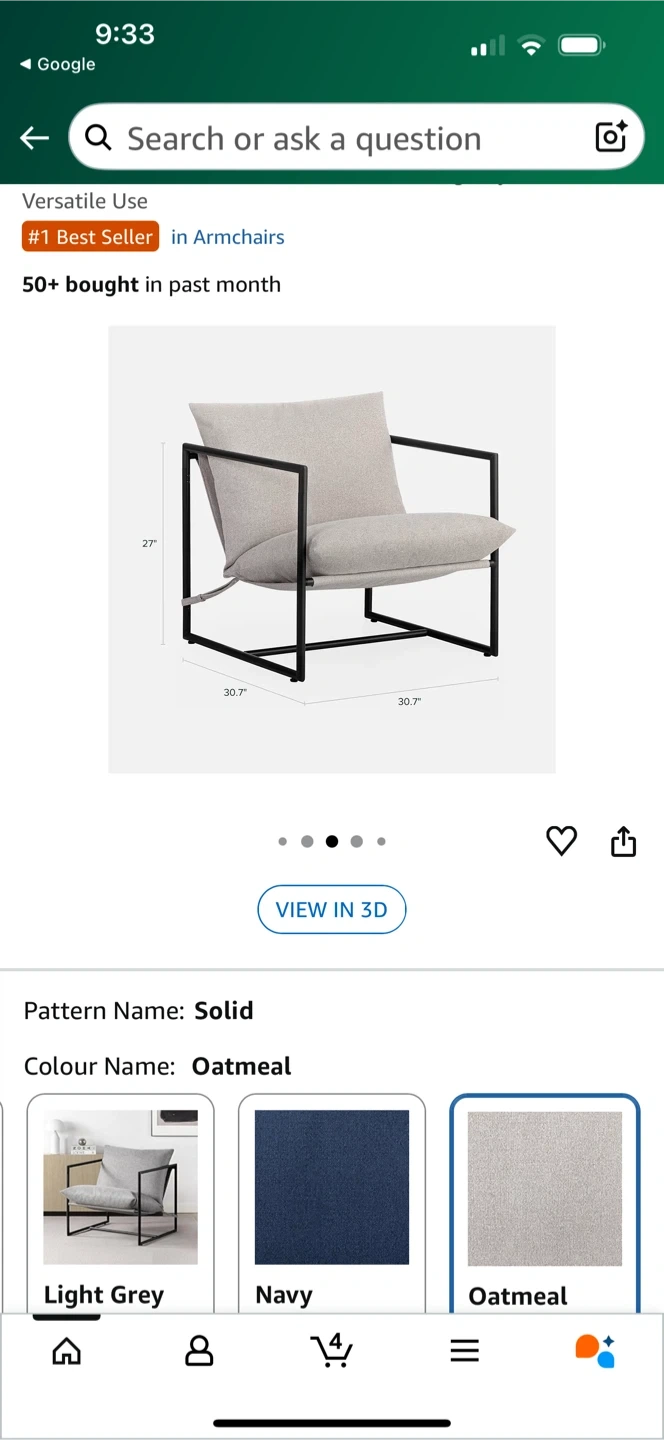Add chair to wish list with heart
The width and height of the screenshot is (664, 1440).
pyautogui.click(x=561, y=841)
